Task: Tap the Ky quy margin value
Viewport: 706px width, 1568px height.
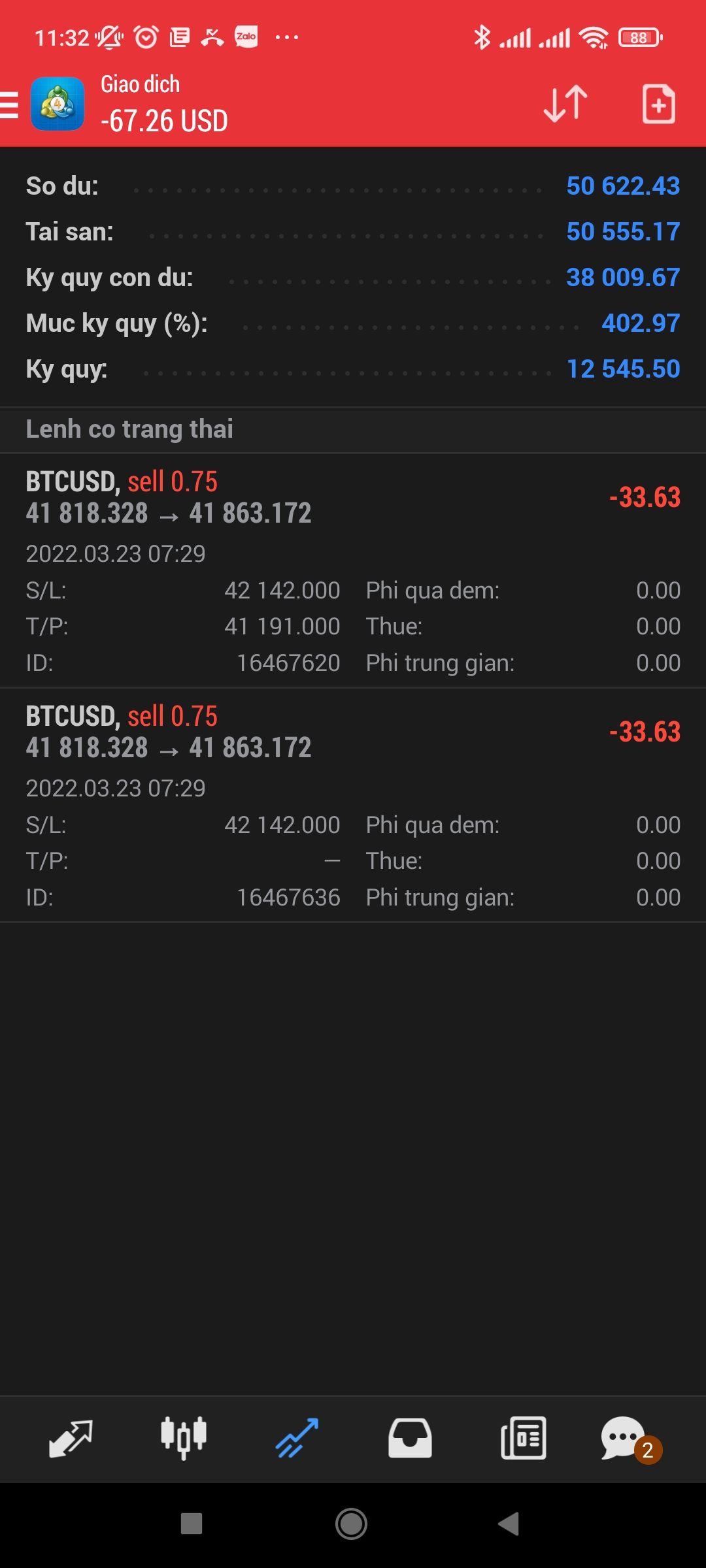Action: 622,369
